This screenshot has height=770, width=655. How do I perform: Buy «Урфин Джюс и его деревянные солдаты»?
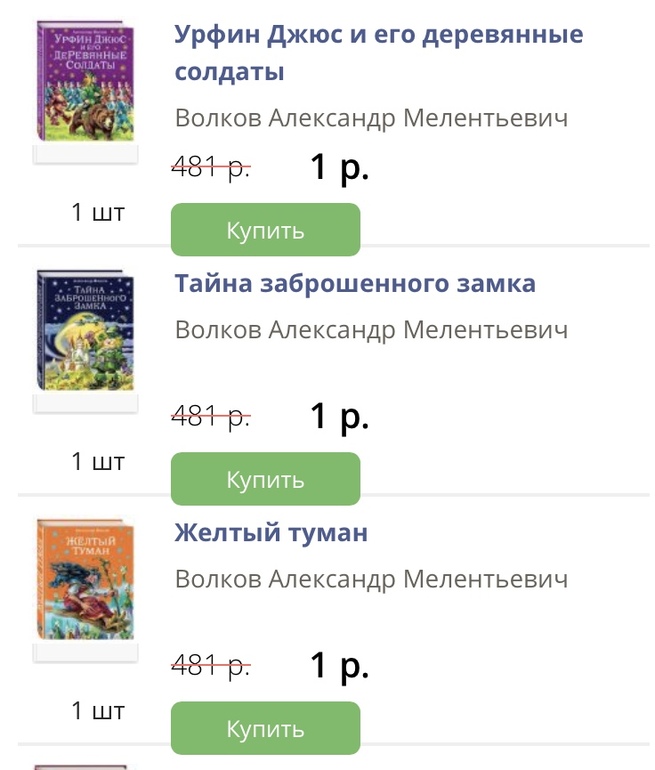265,230
